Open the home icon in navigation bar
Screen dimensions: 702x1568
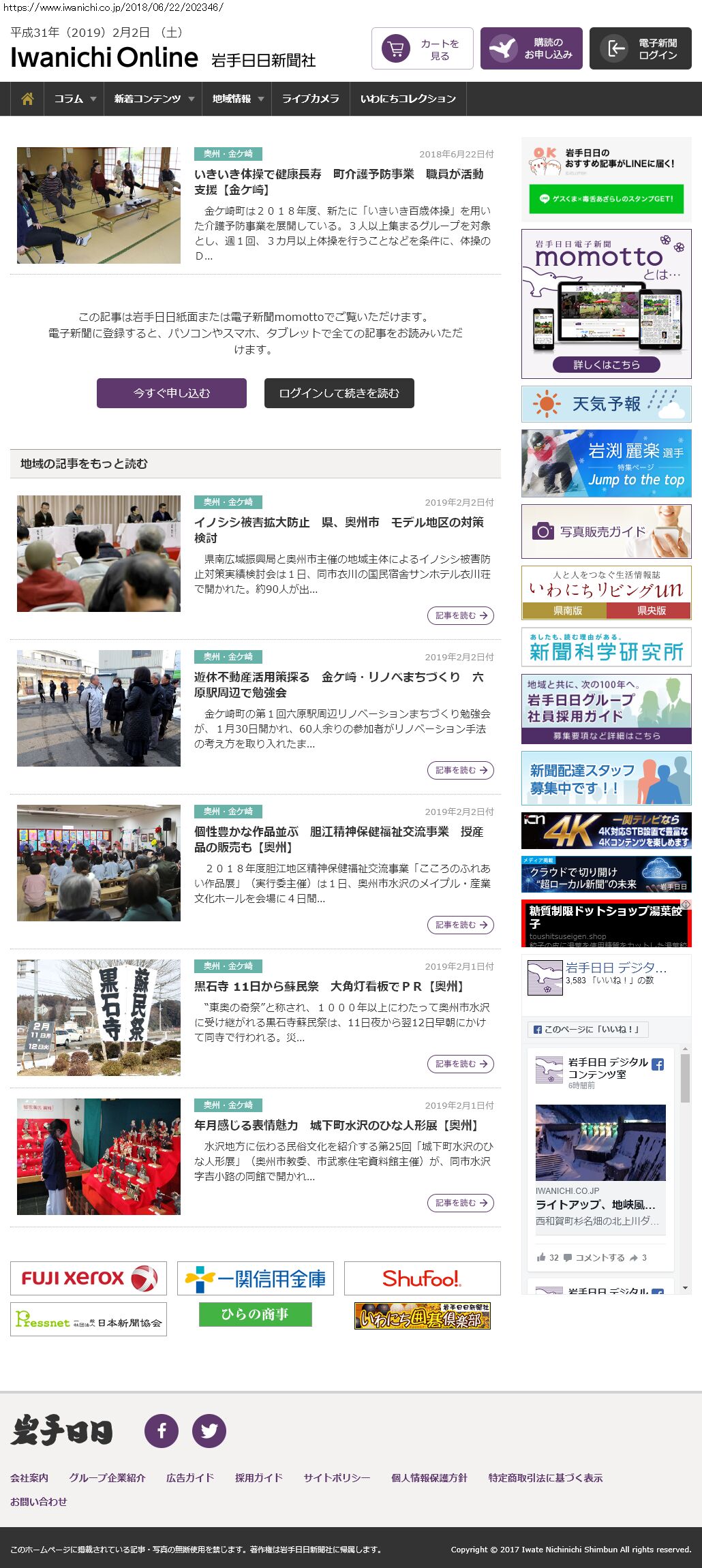pos(27,99)
